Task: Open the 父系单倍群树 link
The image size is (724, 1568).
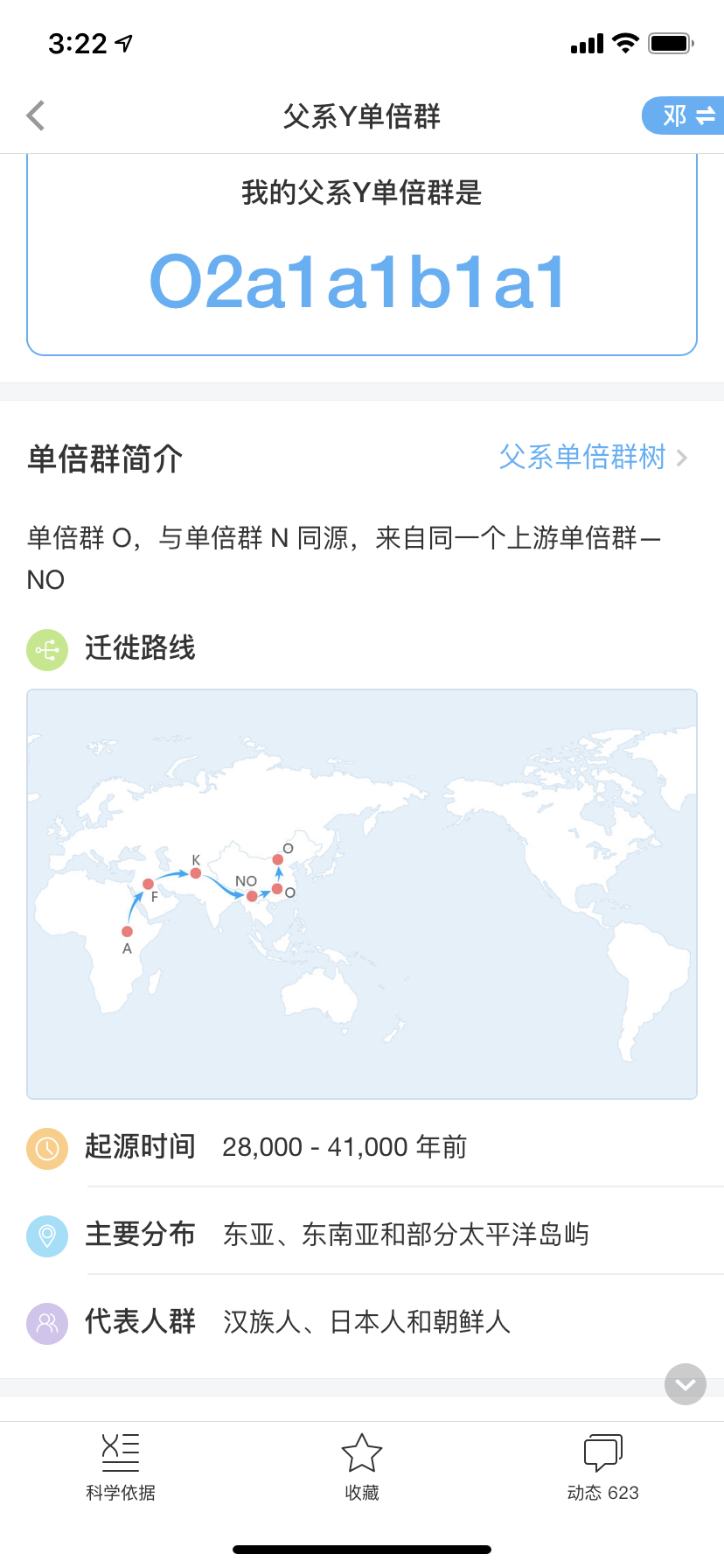Action: click(x=594, y=457)
